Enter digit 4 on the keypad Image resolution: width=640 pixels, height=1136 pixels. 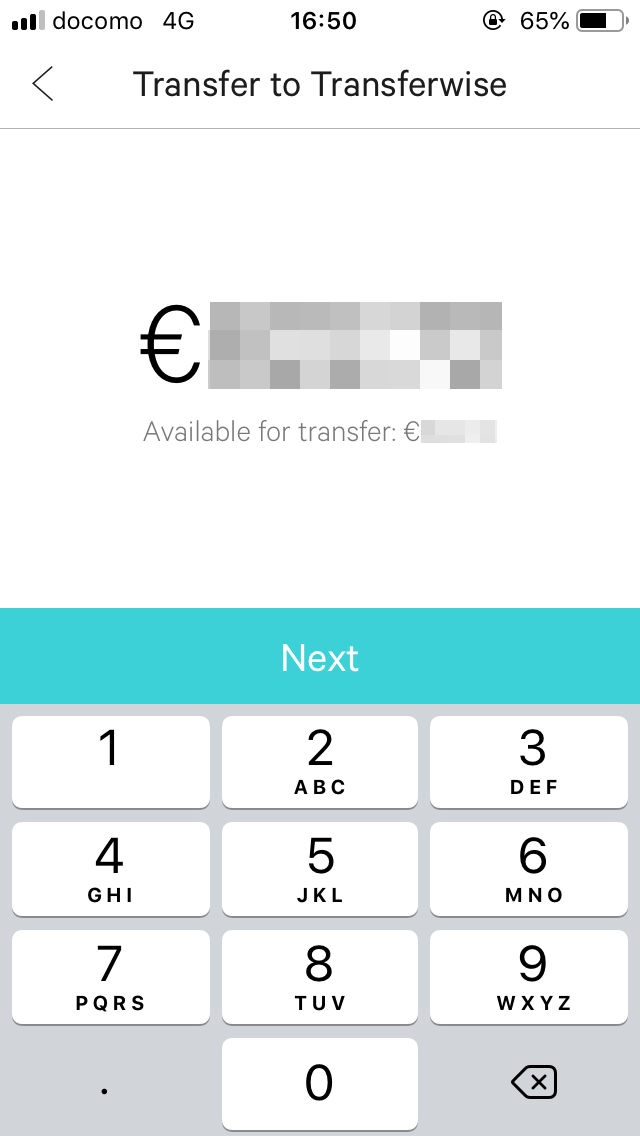pos(111,869)
